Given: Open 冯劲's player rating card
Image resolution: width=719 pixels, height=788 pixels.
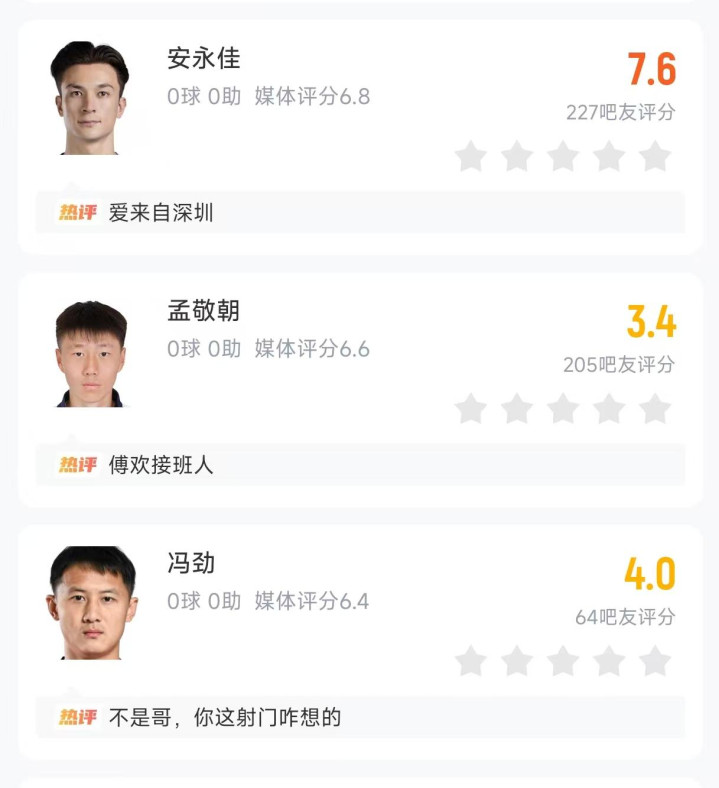Looking at the screenshot, I should click(x=360, y=642).
